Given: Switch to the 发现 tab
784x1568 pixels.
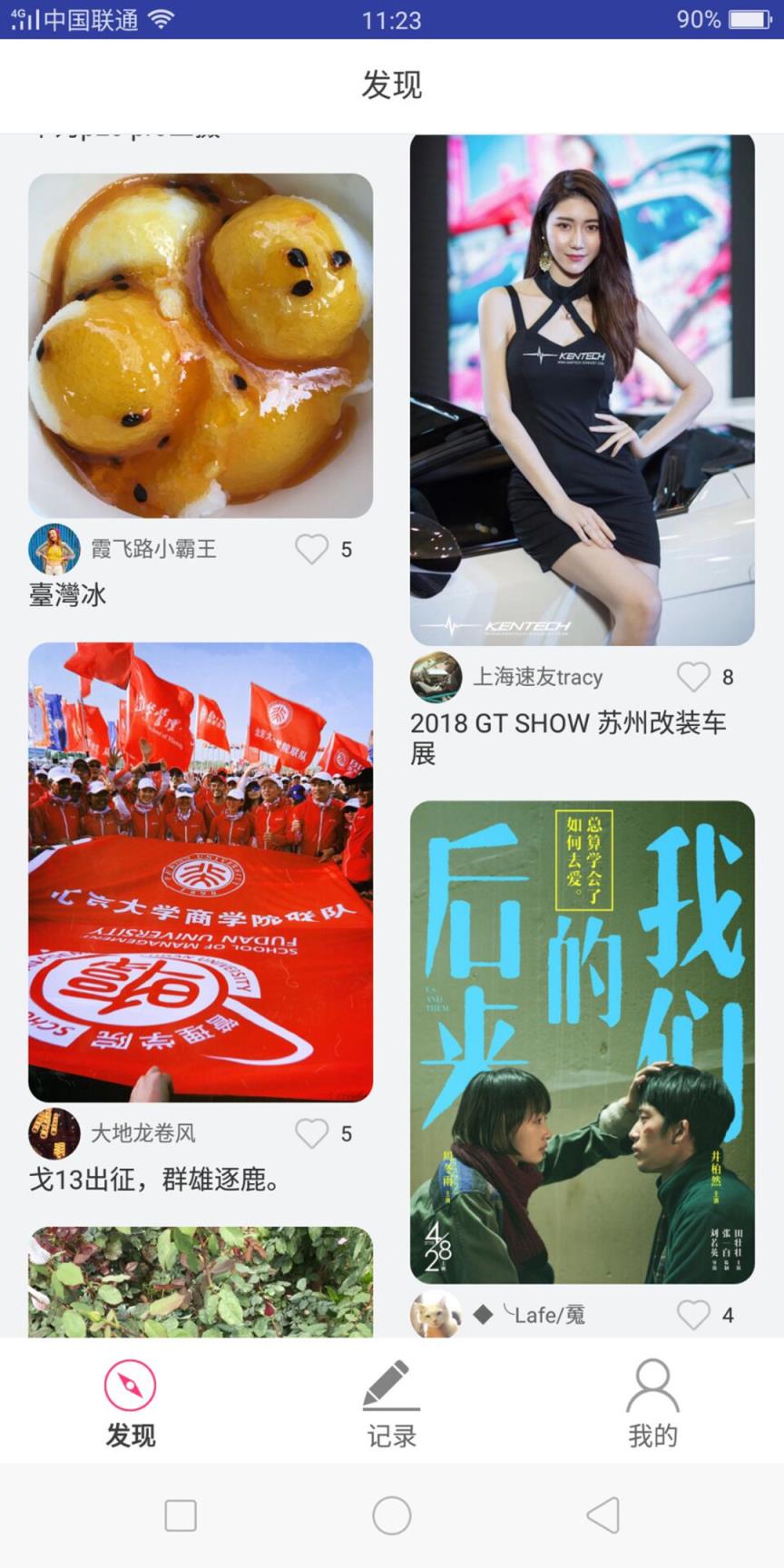Looking at the screenshot, I should pos(130,1401).
